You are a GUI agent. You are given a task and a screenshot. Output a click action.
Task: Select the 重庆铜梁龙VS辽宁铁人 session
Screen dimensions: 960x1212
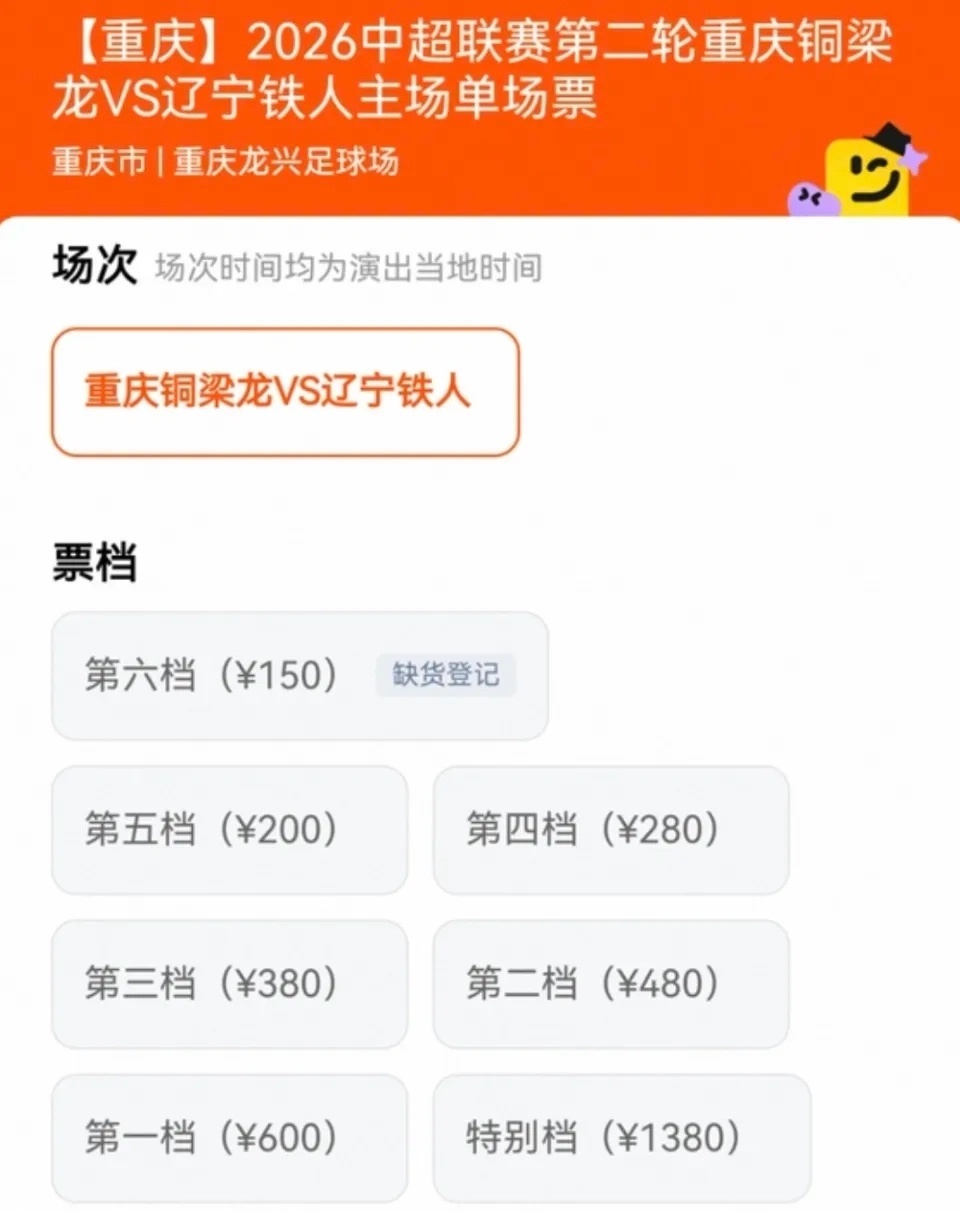(285, 392)
